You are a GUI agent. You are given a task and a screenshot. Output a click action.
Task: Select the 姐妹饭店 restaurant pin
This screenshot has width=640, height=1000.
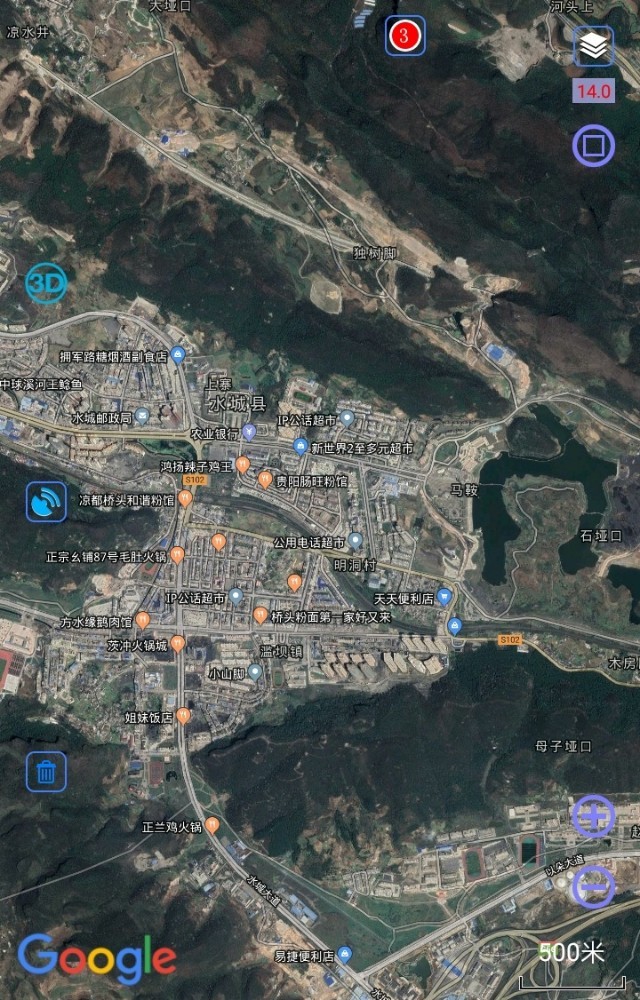[184, 716]
